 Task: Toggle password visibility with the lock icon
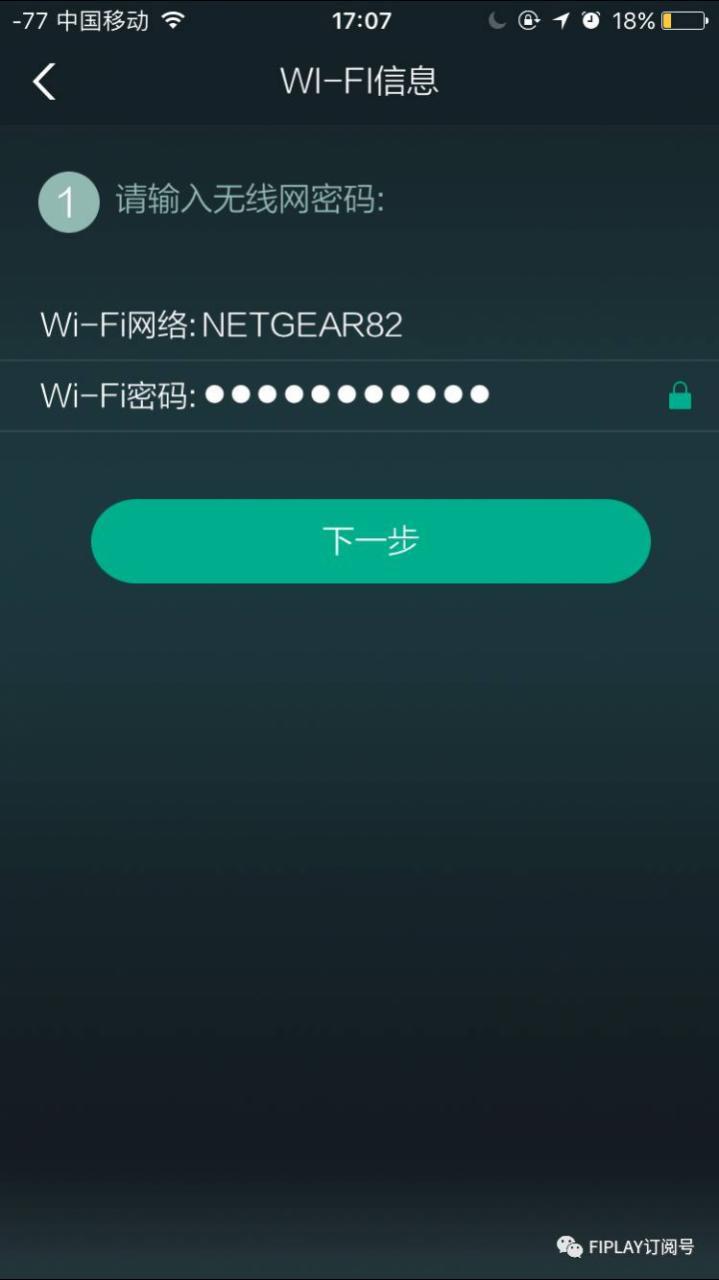[680, 396]
